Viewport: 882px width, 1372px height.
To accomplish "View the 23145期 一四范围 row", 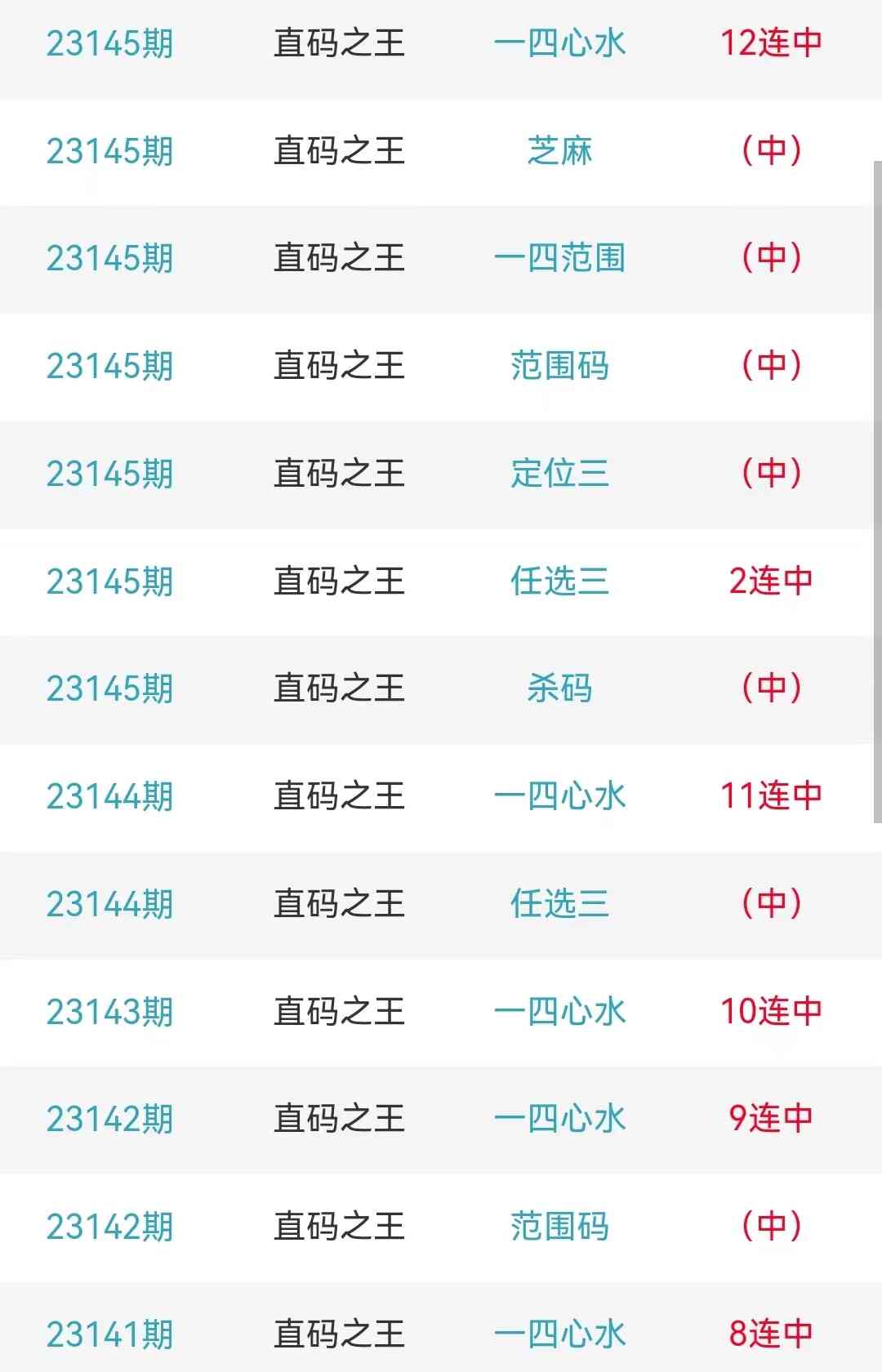I will tap(559, 258).
